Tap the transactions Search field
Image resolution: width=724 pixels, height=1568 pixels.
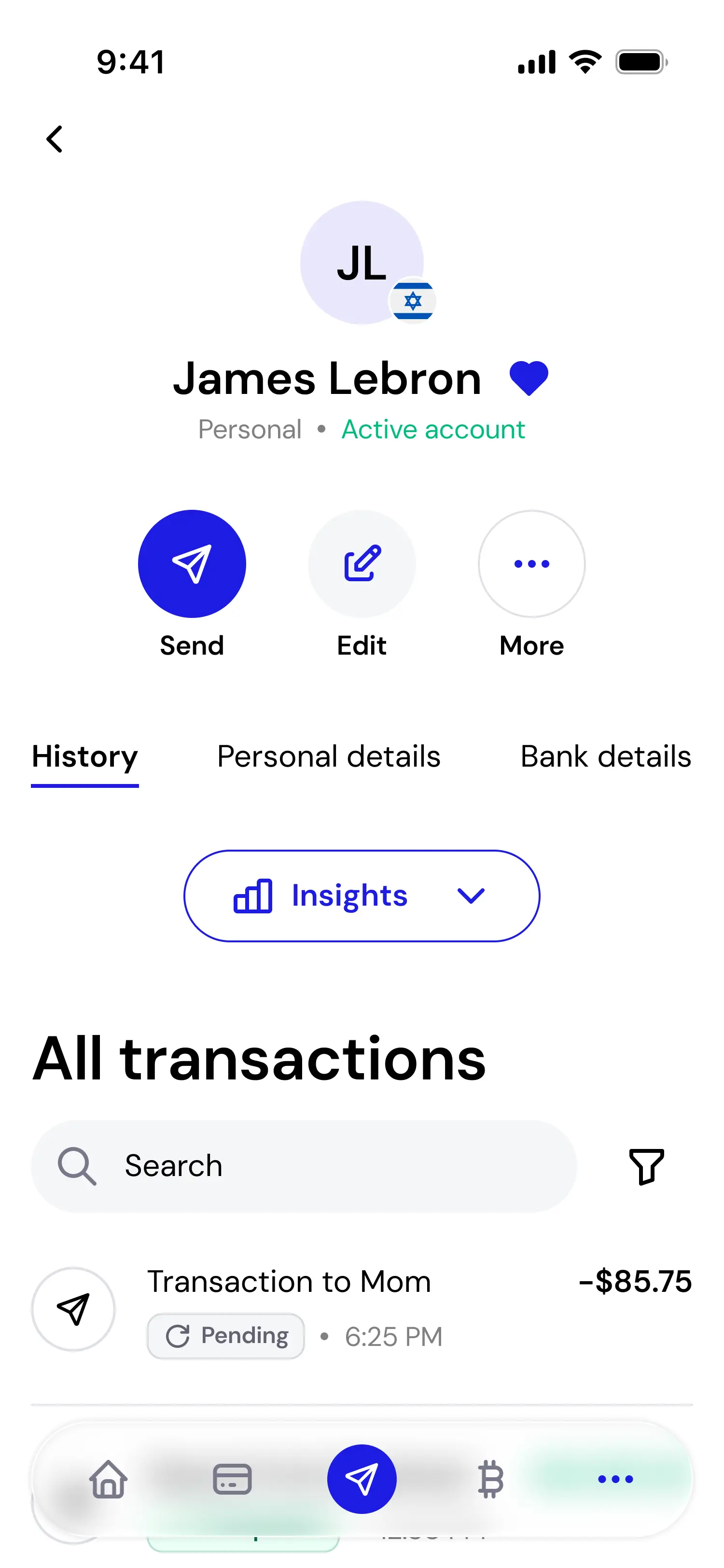304,1166
